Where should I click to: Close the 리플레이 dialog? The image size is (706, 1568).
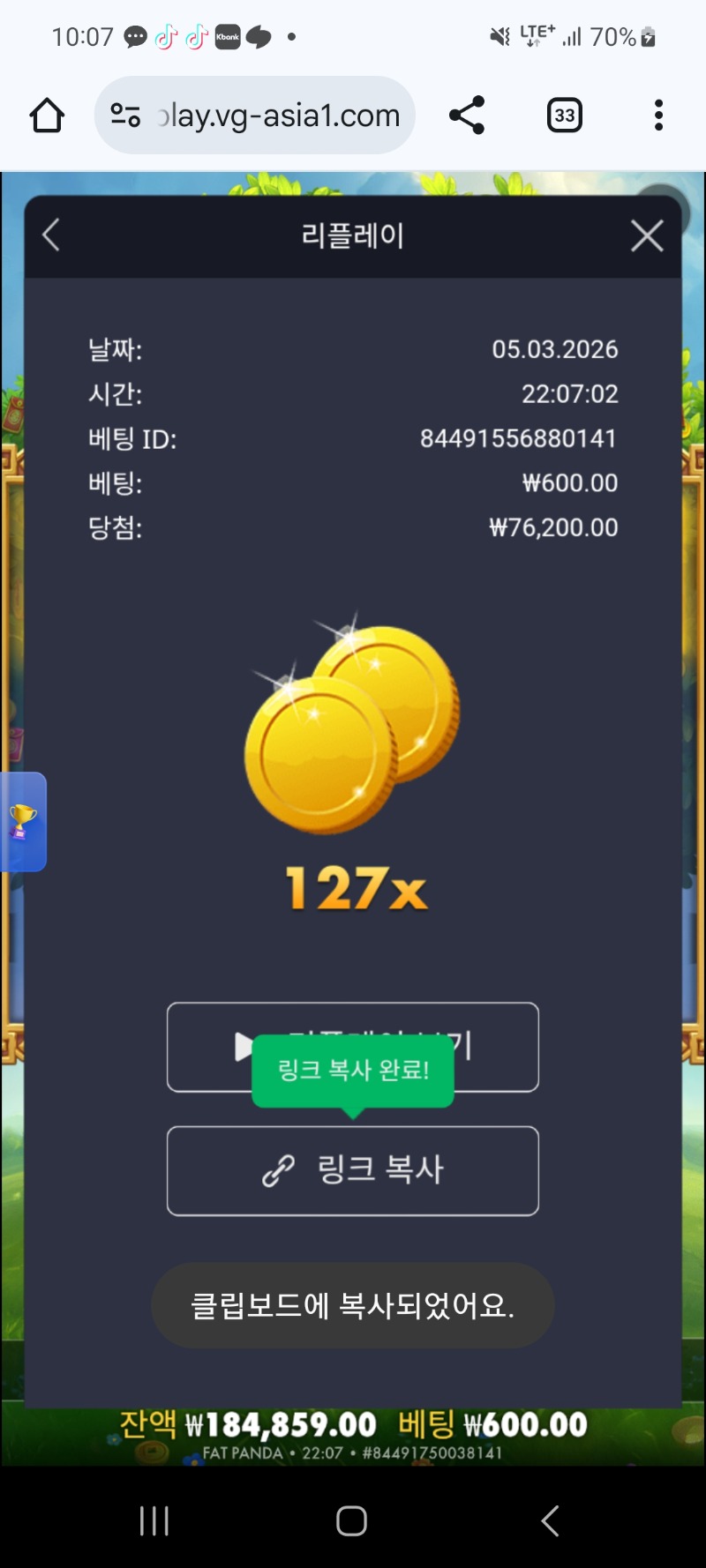click(x=647, y=235)
